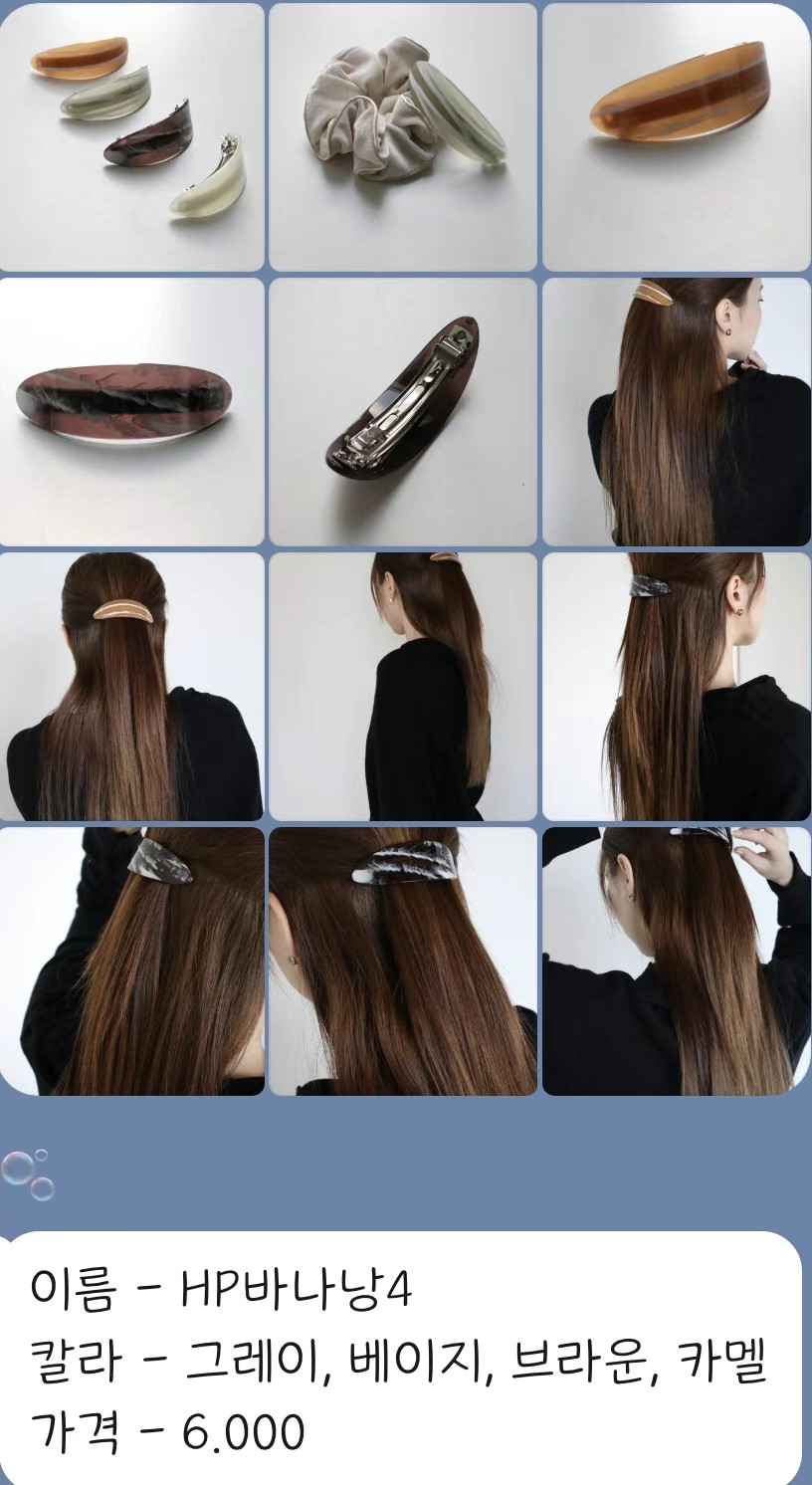
Task: Open the back-view photo with centered camel clip
Action: point(132,687)
